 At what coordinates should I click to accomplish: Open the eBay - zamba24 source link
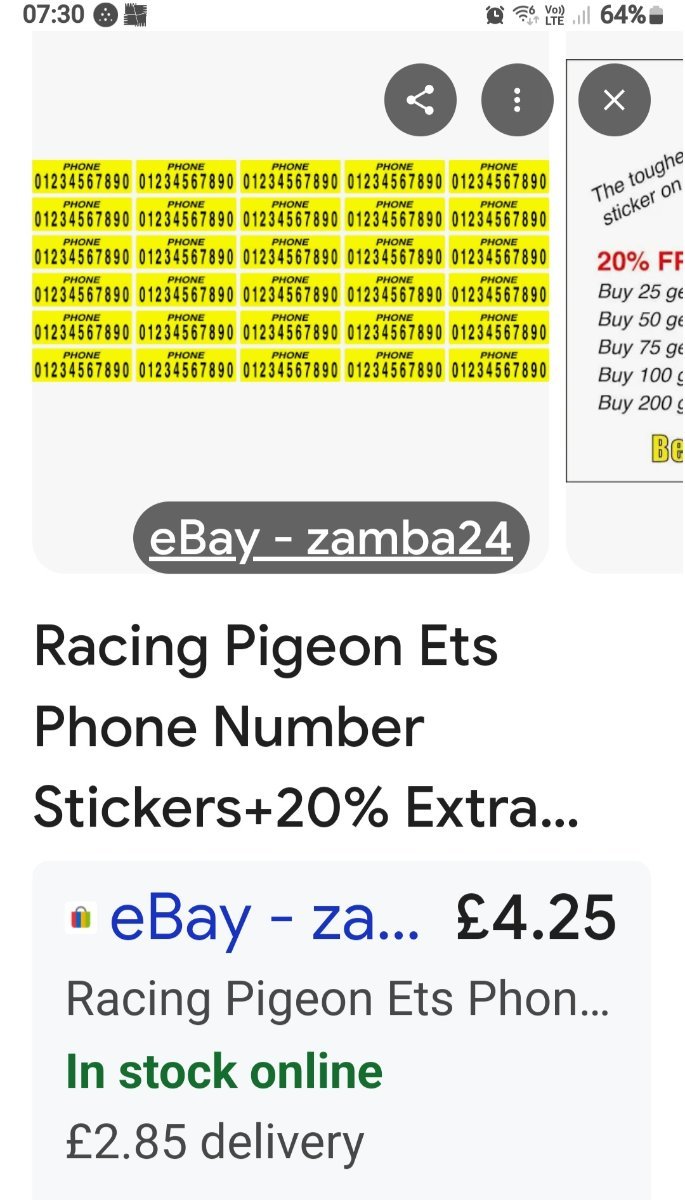click(x=330, y=539)
